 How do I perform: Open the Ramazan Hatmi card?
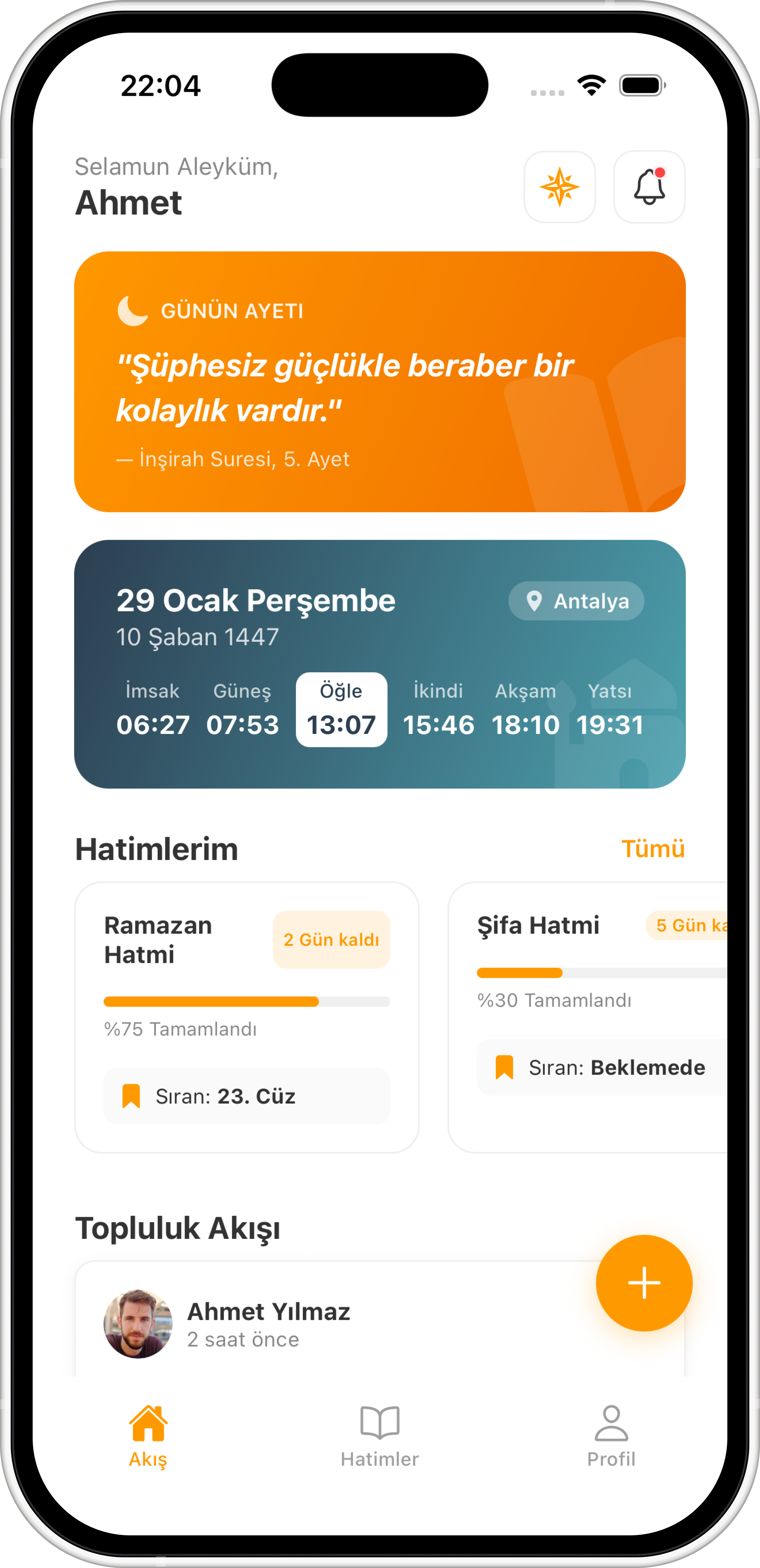(247, 1017)
